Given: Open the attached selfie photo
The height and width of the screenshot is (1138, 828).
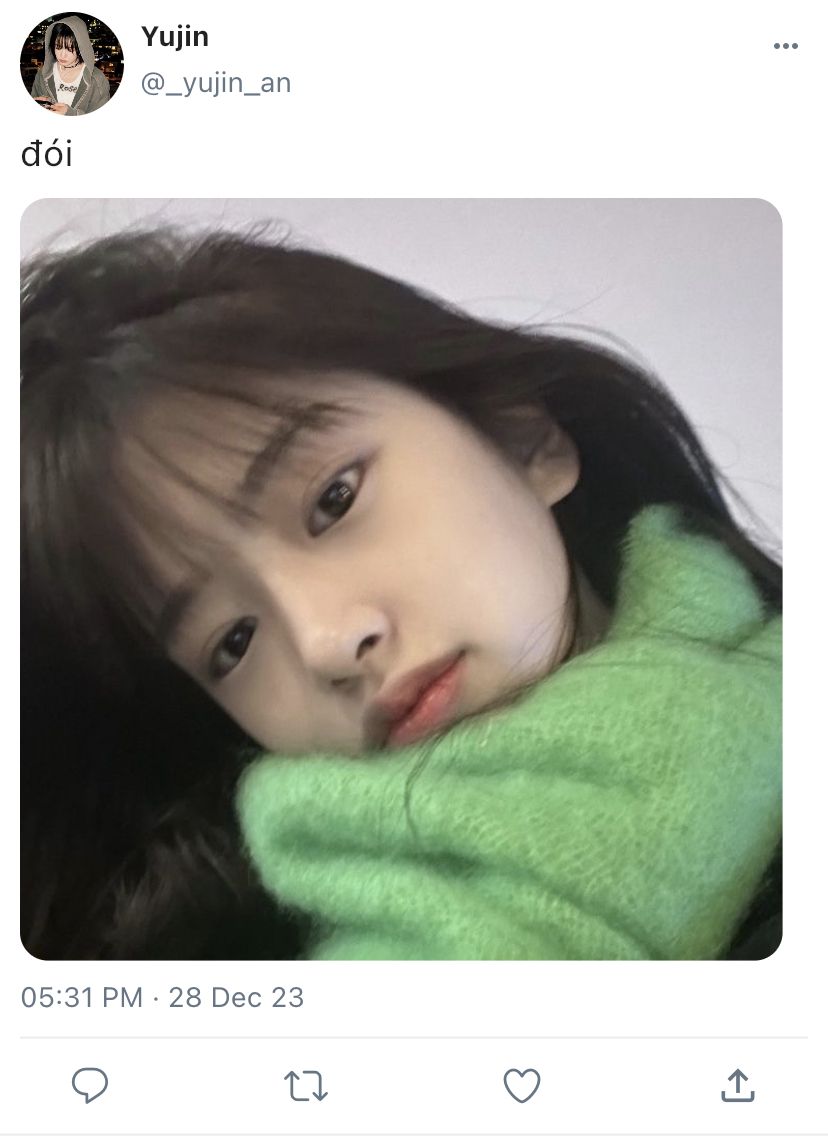Looking at the screenshot, I should [x=401, y=579].
